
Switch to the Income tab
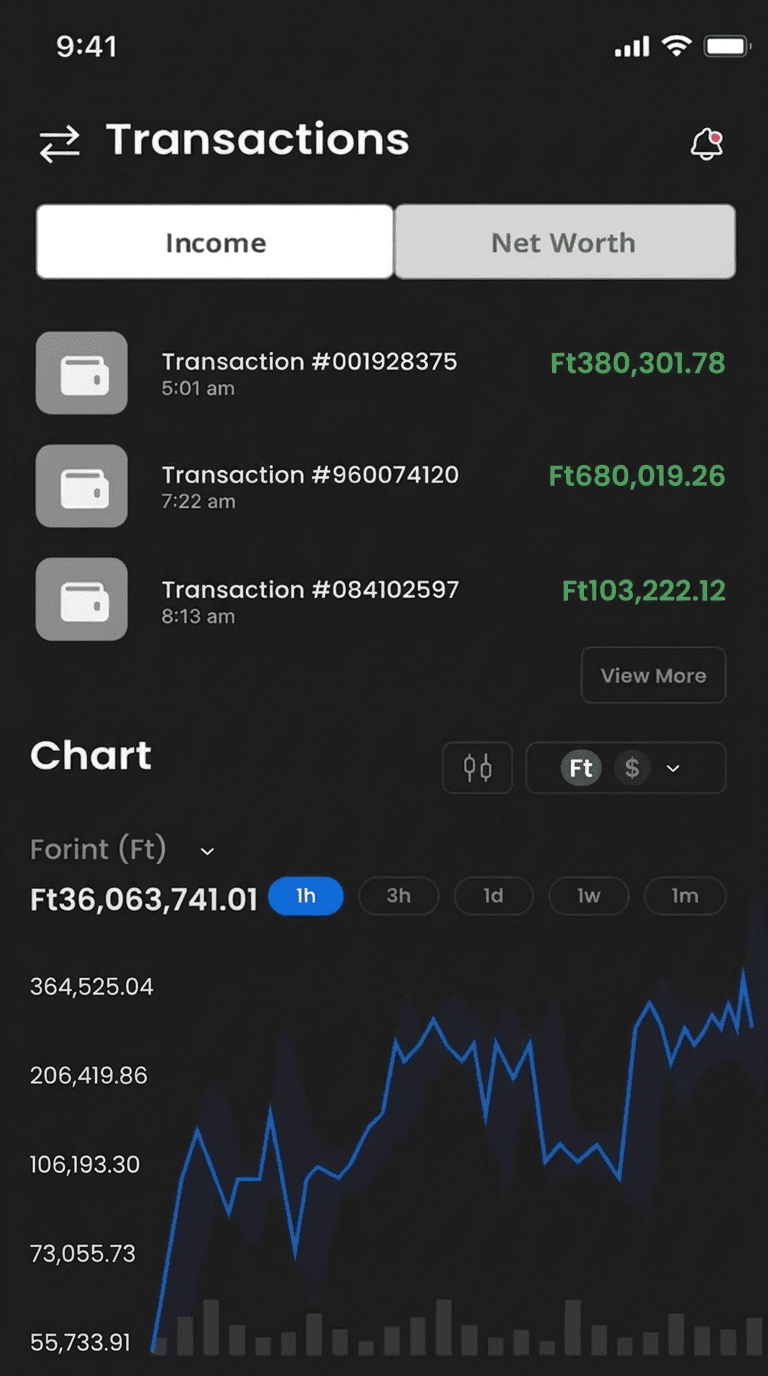tap(215, 242)
